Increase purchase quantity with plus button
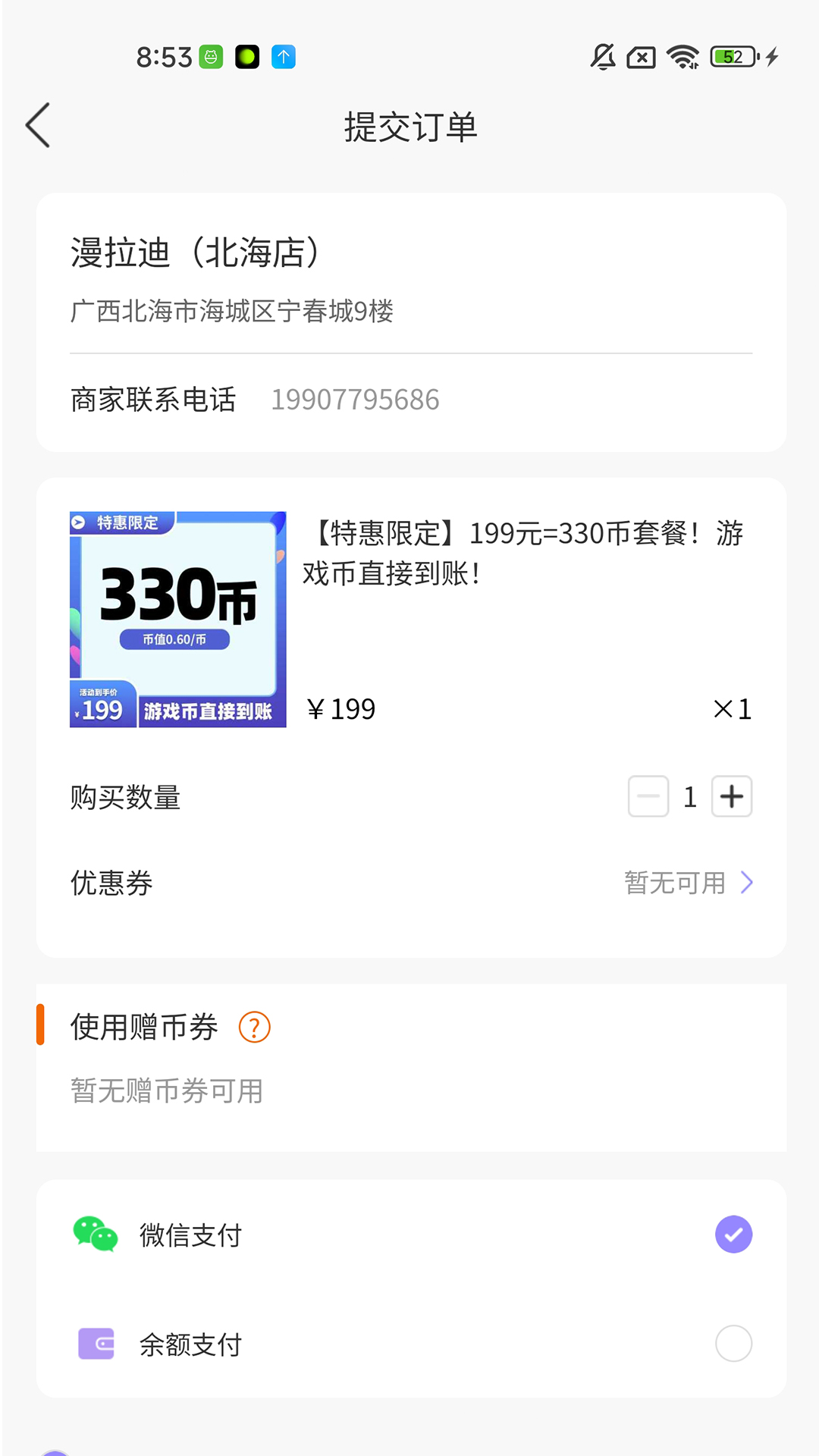819x1456 pixels. pyautogui.click(x=731, y=795)
